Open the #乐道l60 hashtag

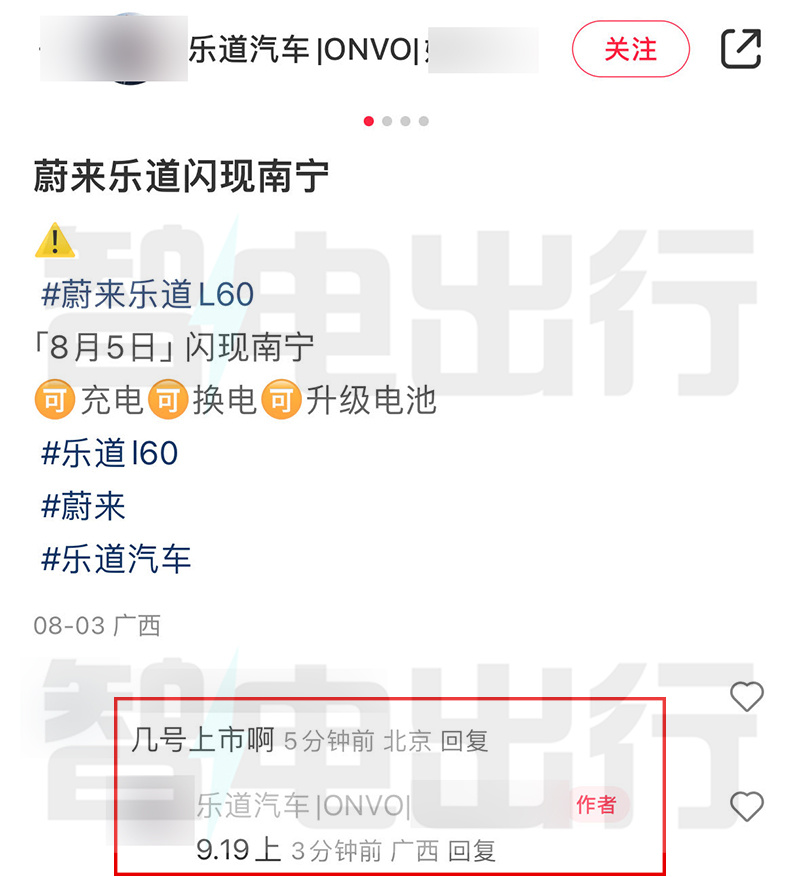(109, 453)
